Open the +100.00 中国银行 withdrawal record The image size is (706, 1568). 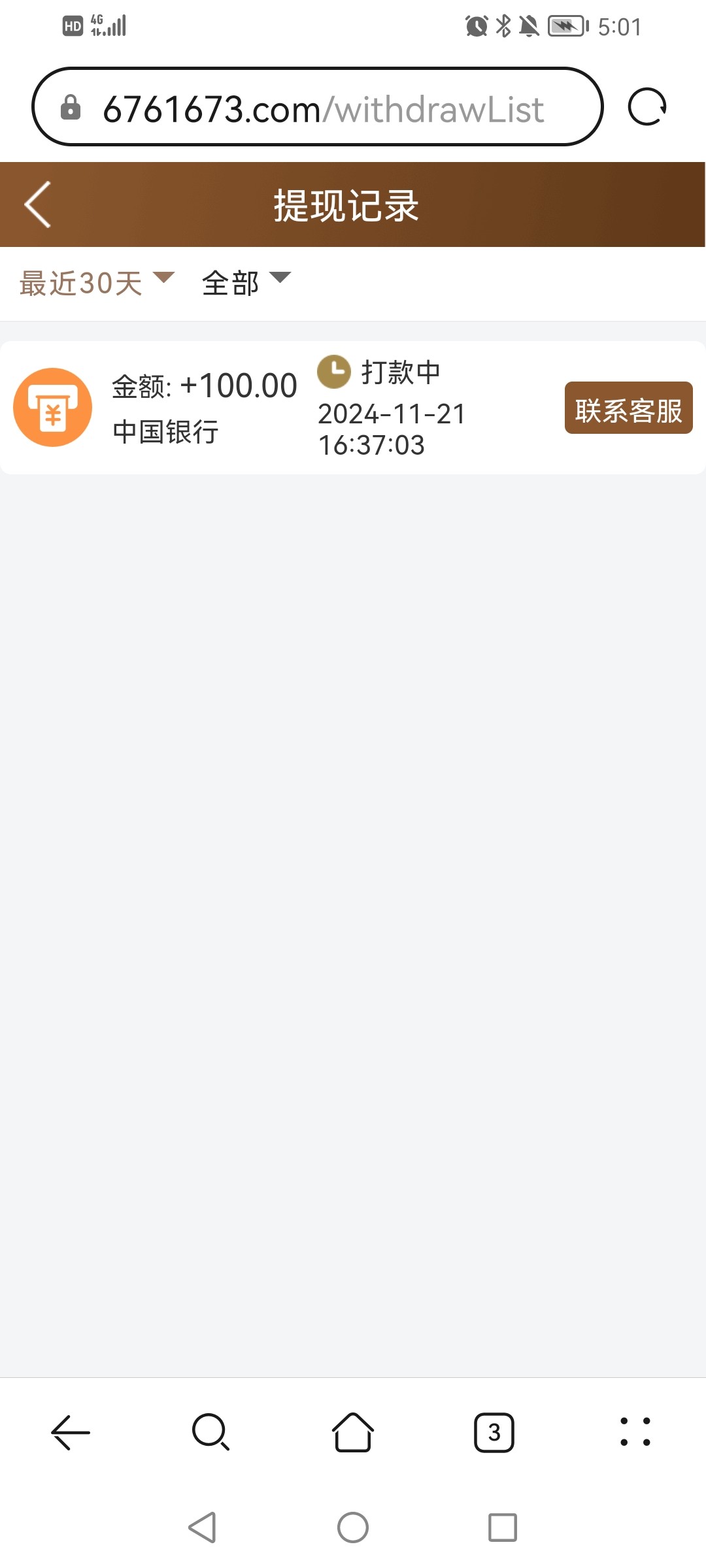[x=352, y=408]
